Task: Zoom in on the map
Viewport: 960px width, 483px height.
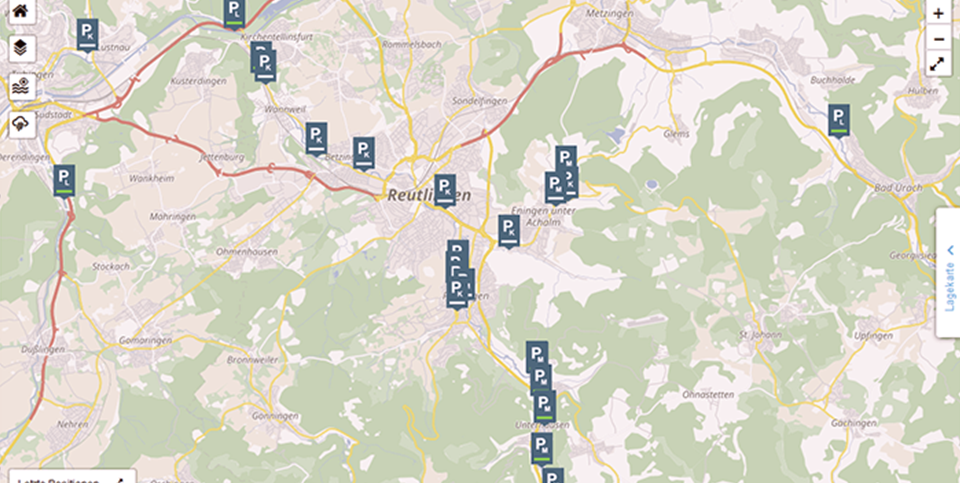Action: (938, 13)
